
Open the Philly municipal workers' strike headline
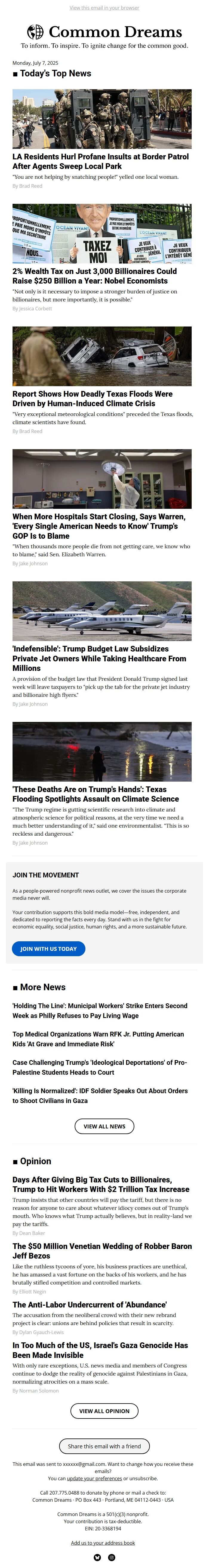coord(100,1011)
